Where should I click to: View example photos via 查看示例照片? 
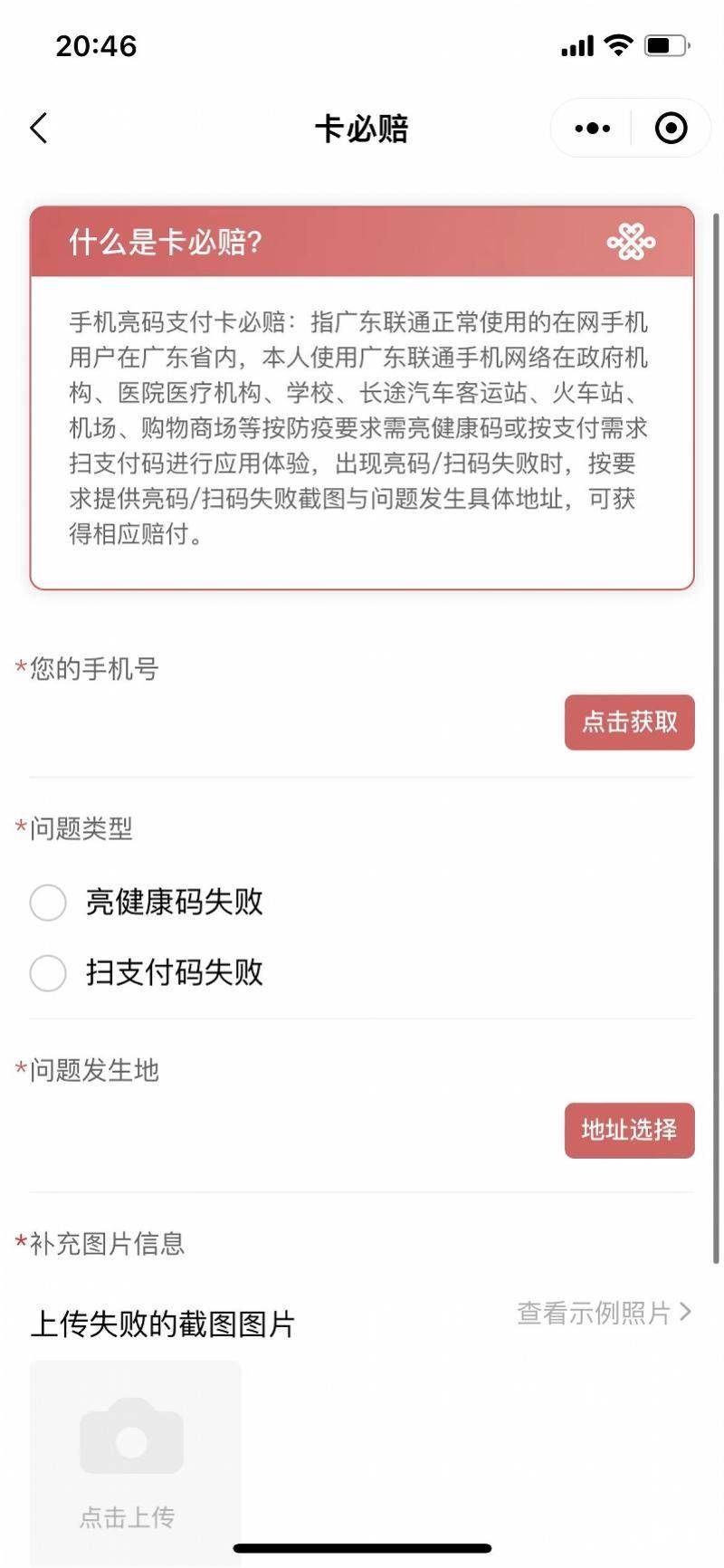click(x=604, y=1312)
